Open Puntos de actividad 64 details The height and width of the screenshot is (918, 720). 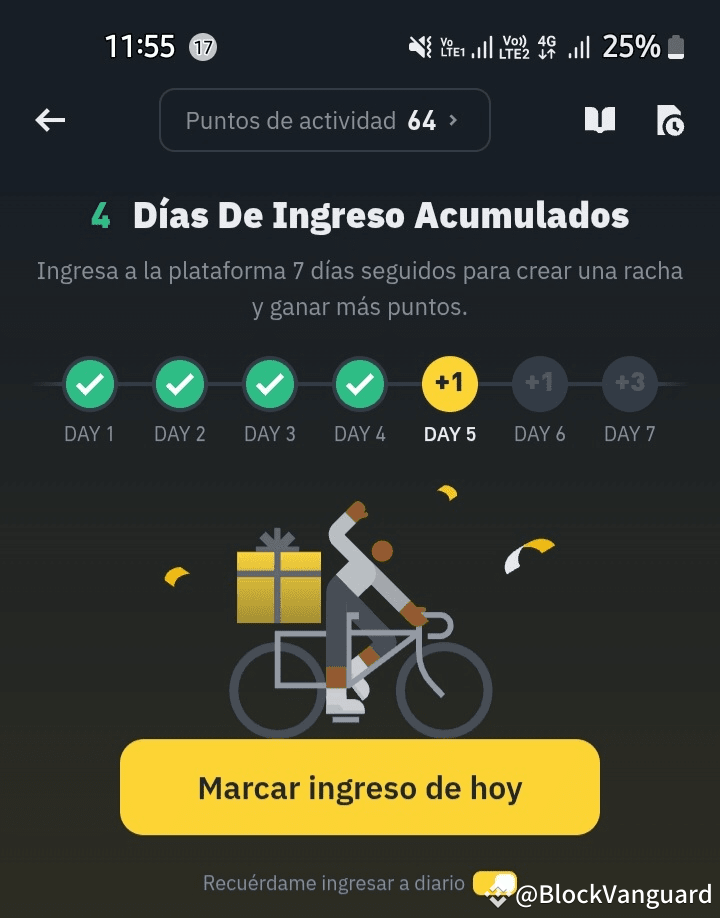click(324, 121)
